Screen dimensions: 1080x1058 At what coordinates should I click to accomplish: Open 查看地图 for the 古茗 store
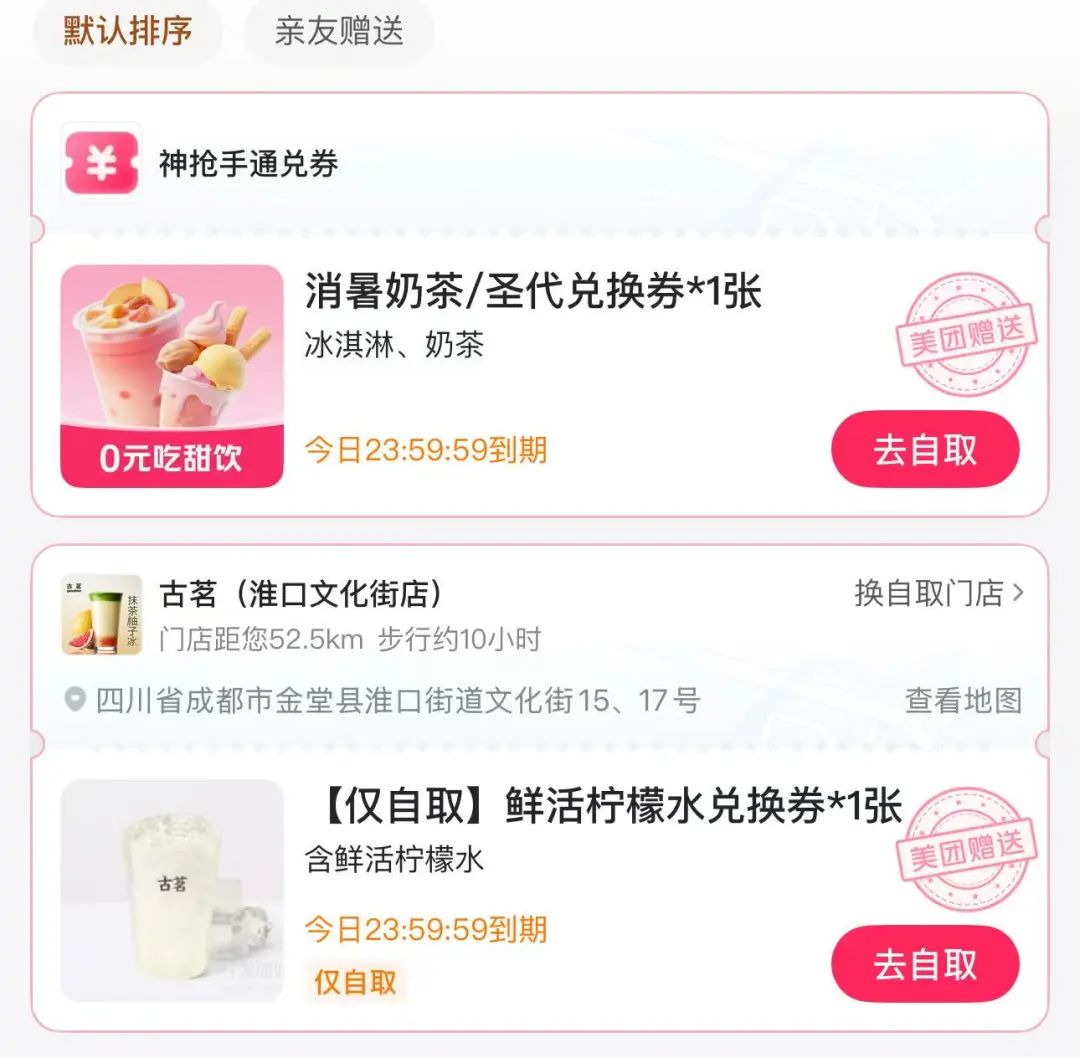click(x=963, y=700)
